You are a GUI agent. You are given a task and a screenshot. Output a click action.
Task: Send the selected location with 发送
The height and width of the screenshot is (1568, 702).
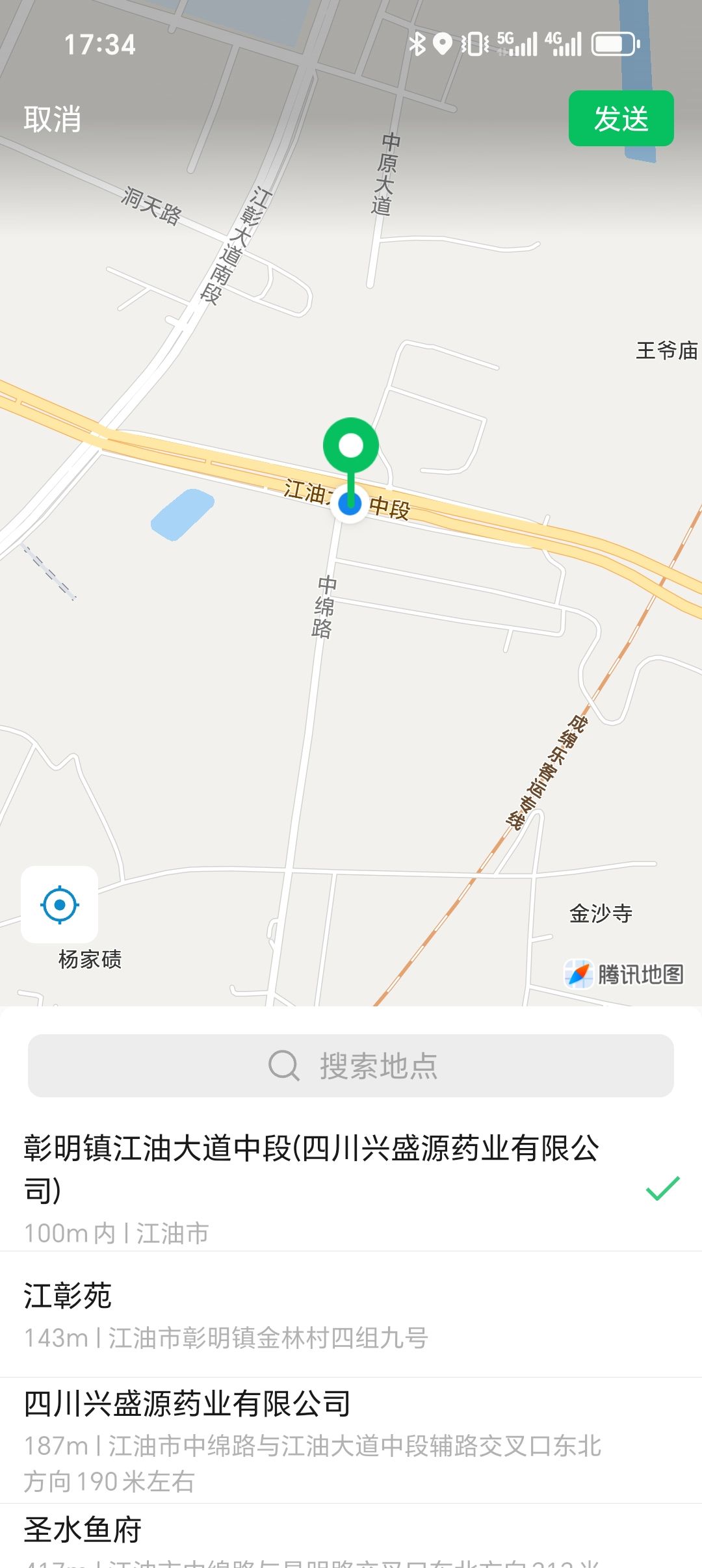[621, 118]
